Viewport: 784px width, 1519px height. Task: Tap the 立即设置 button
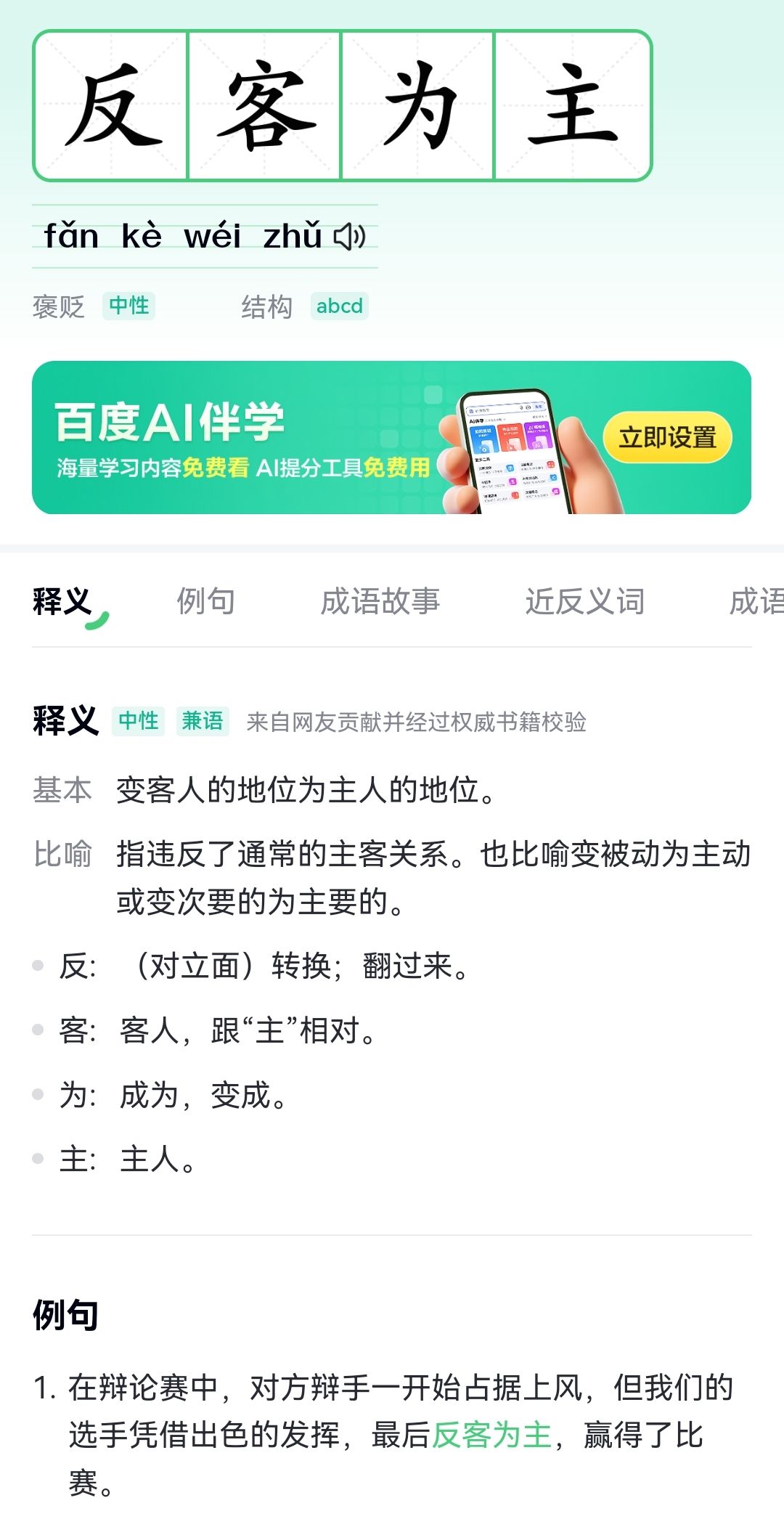click(x=667, y=438)
